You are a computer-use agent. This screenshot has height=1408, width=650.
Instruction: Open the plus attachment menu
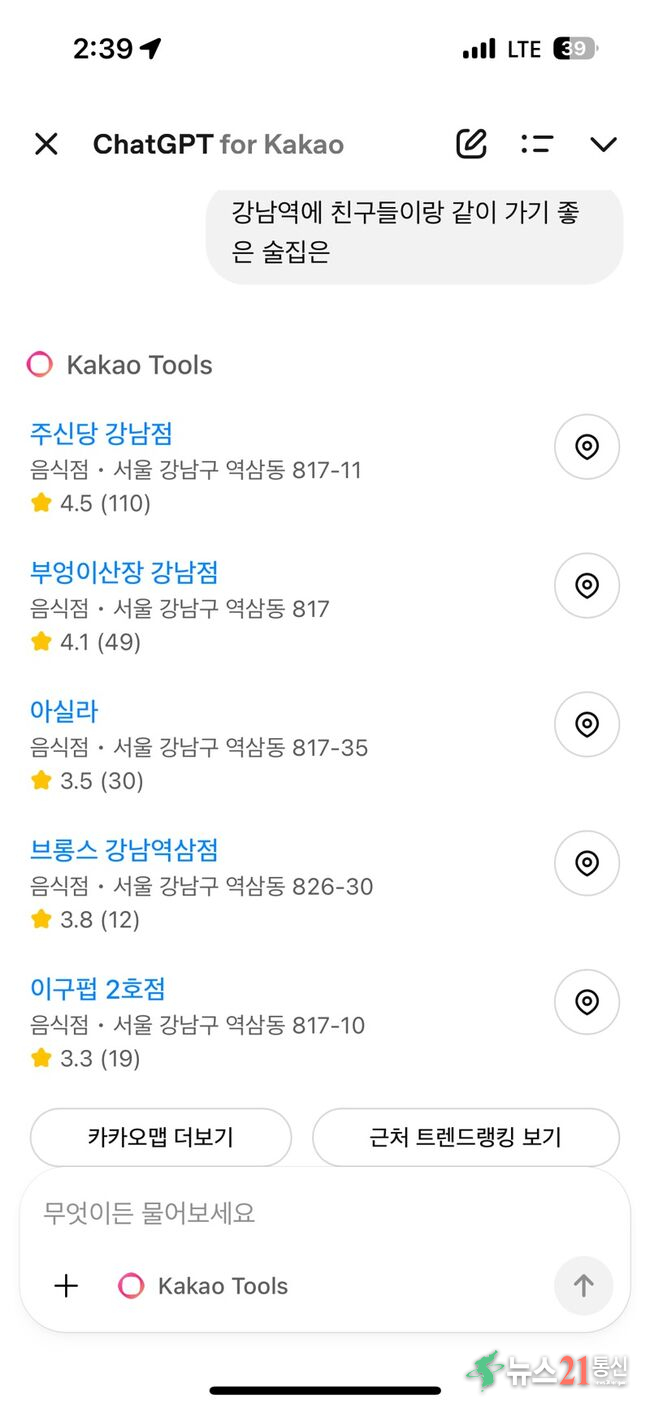click(66, 1286)
